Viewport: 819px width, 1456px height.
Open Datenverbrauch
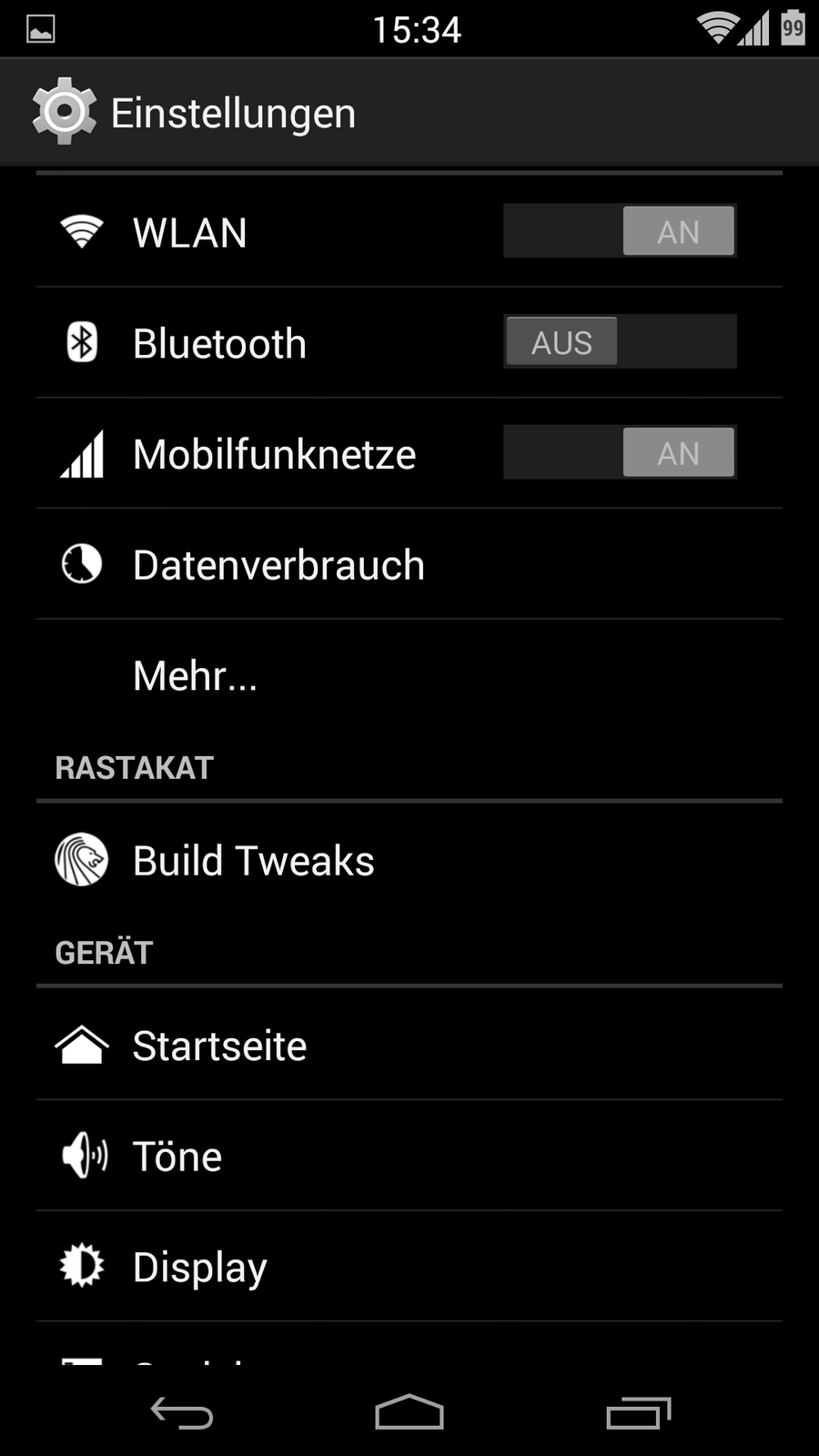coord(278,565)
